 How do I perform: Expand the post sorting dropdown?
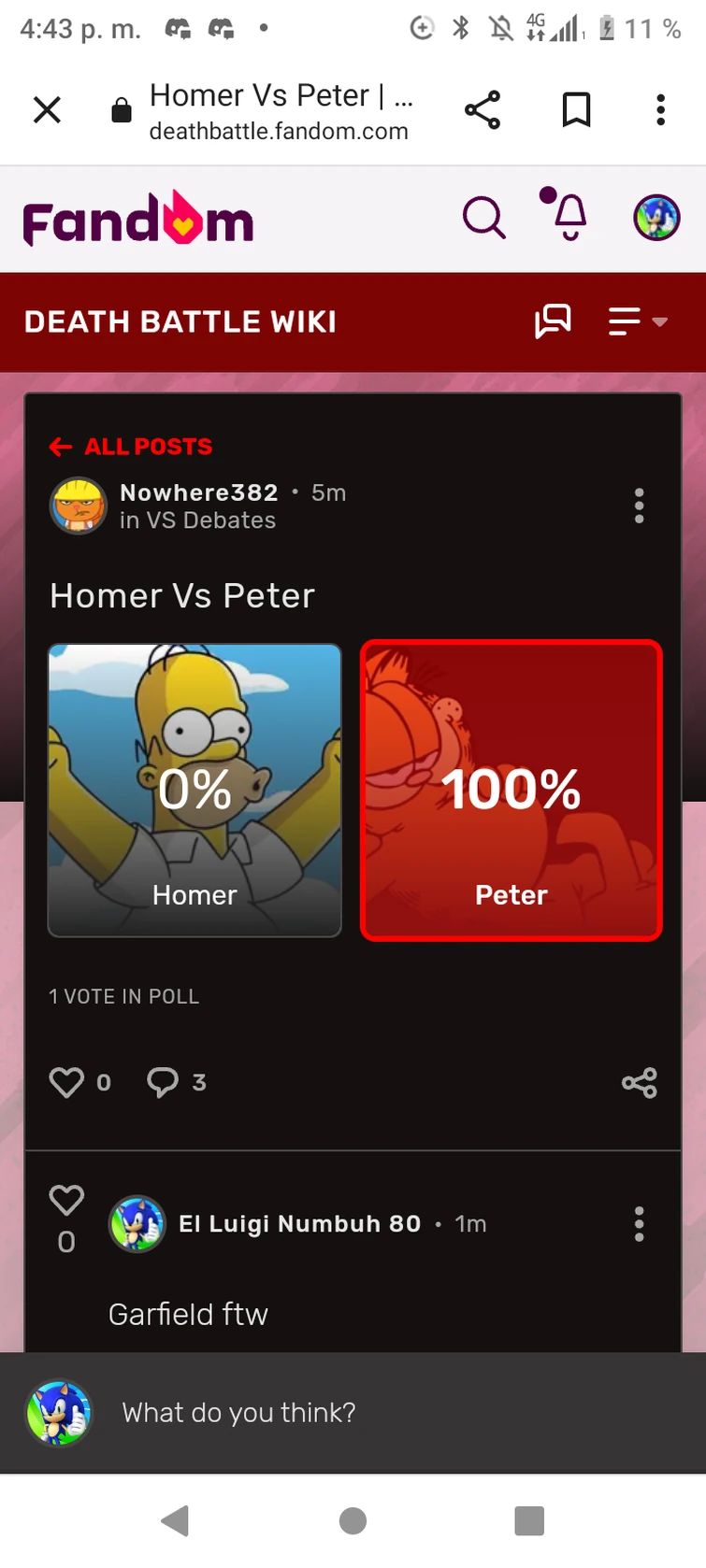click(637, 321)
